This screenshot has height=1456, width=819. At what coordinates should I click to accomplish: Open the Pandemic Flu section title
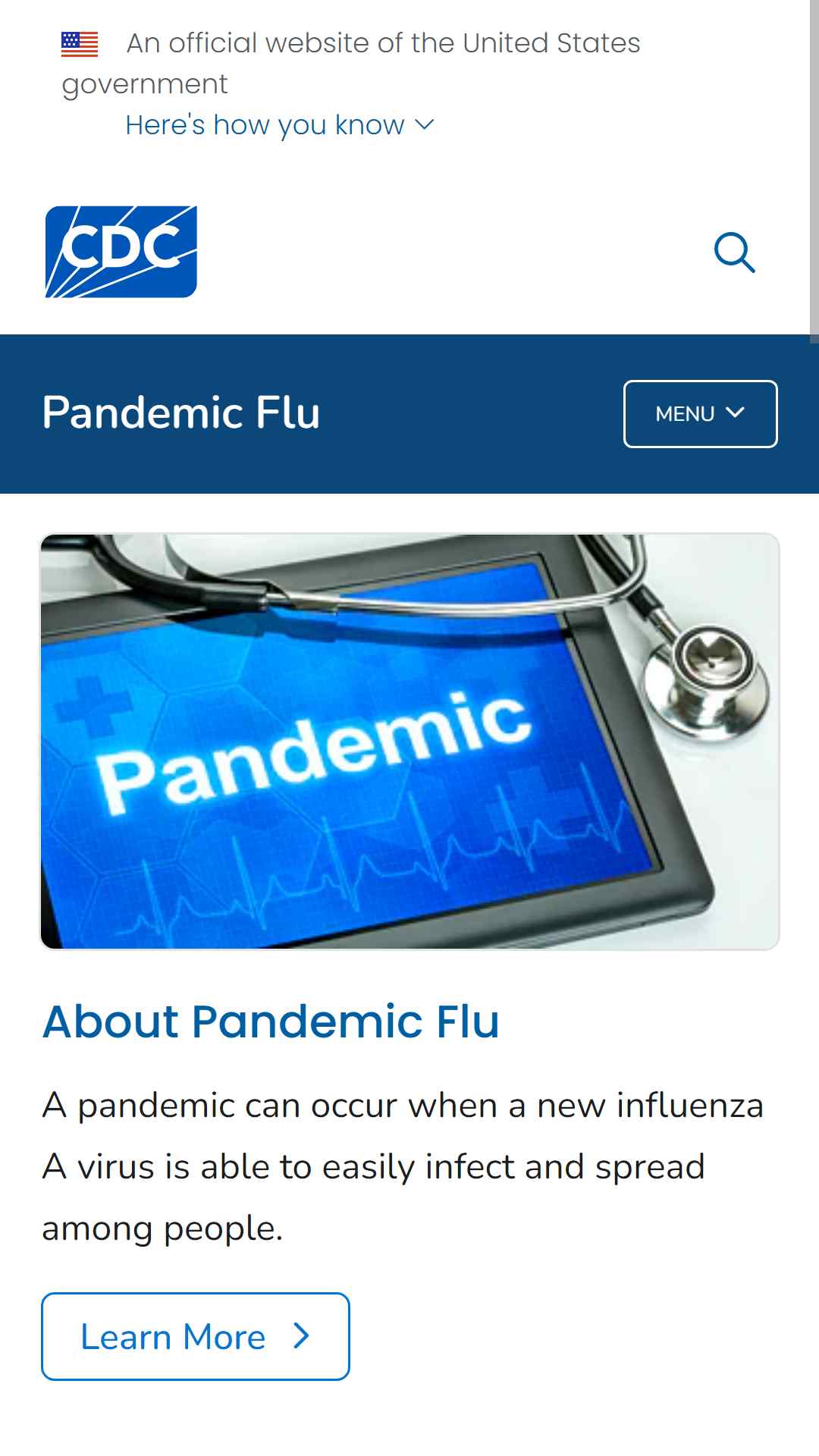(x=181, y=413)
